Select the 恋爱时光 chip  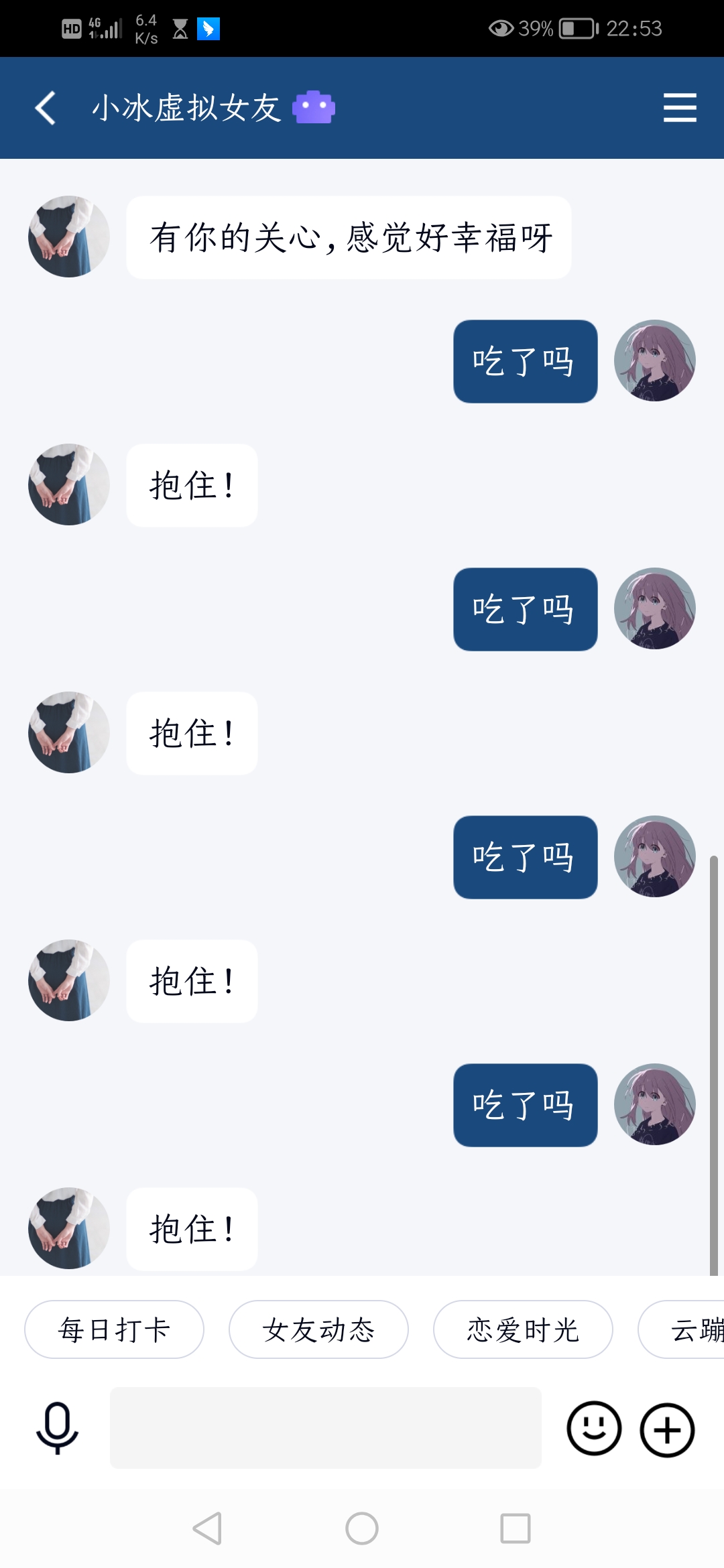click(x=523, y=1329)
